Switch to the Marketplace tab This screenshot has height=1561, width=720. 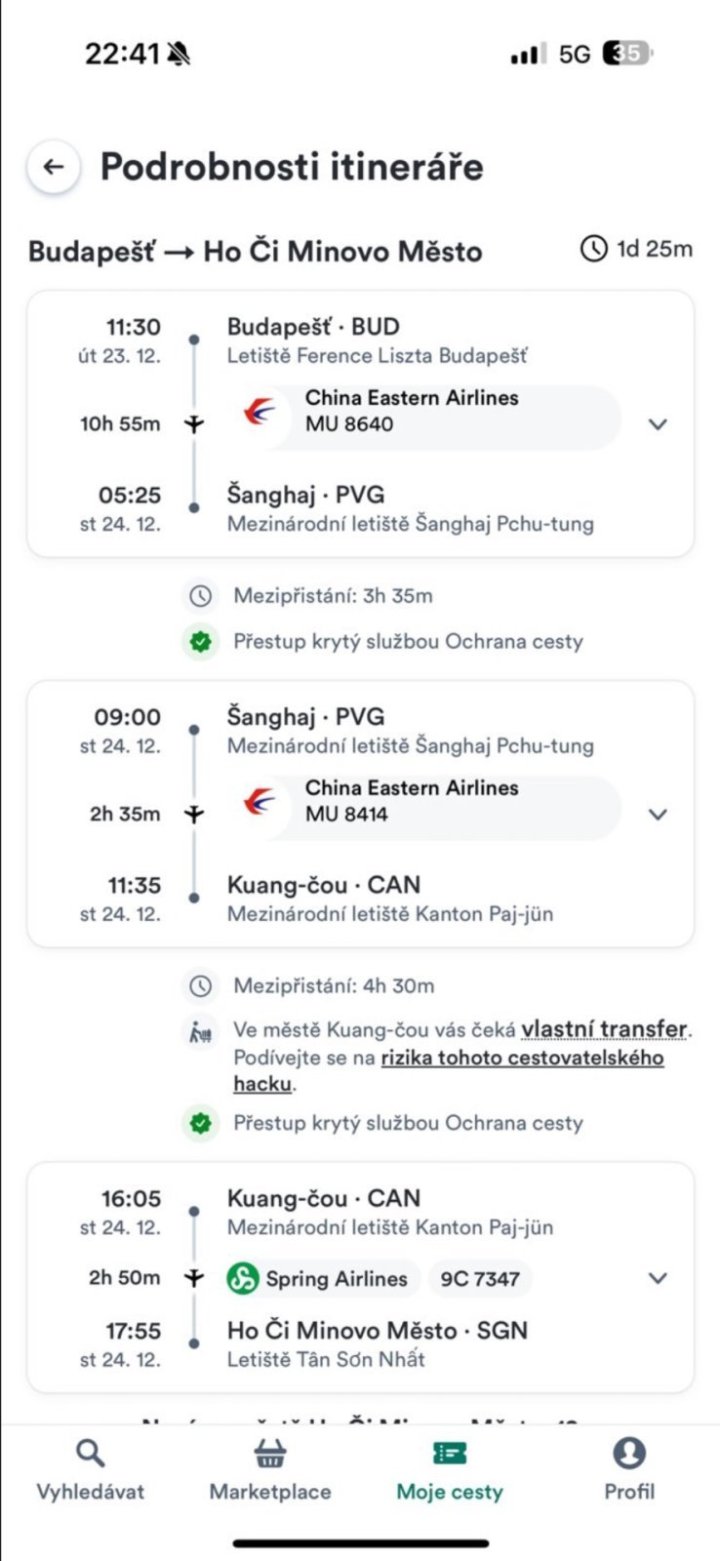point(270,1470)
